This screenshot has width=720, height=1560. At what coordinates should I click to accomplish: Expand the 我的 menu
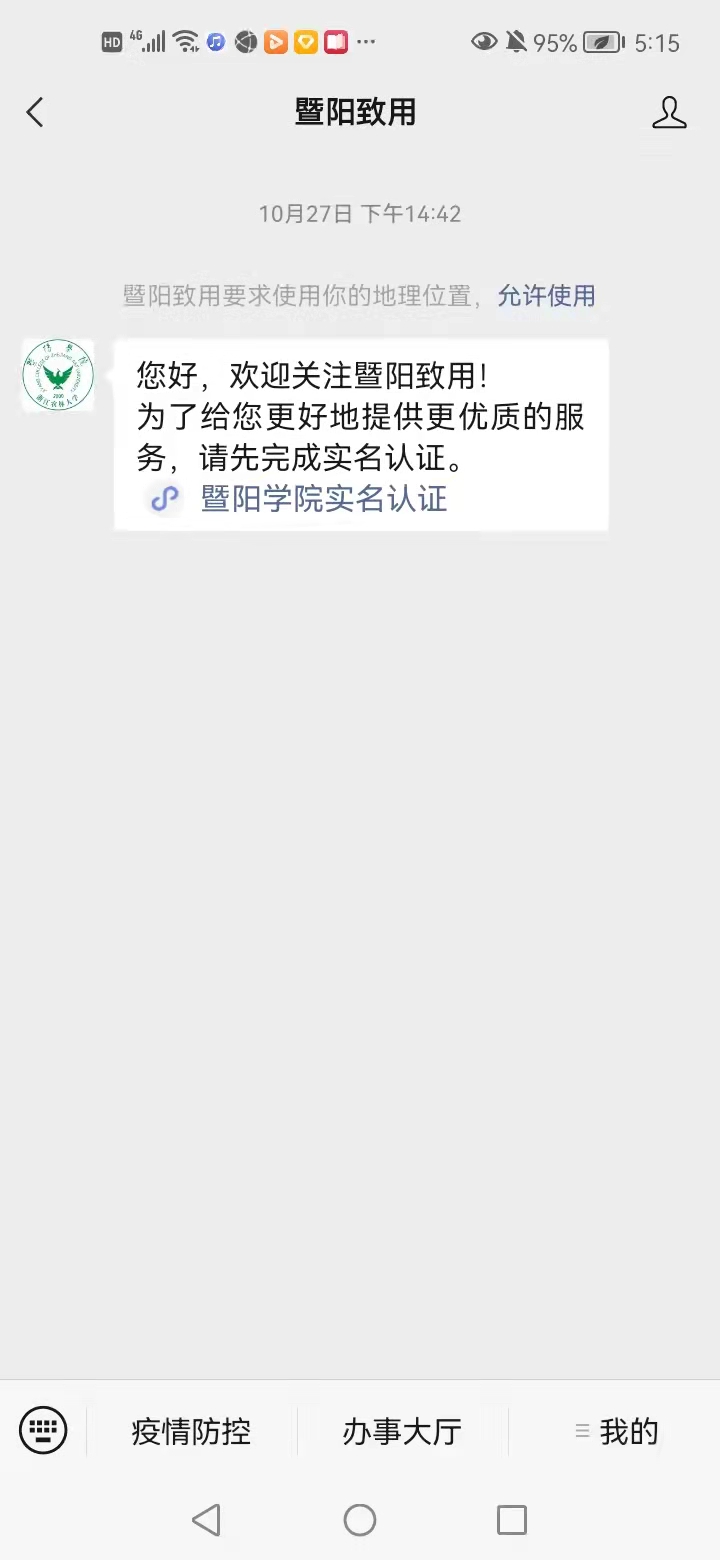pyautogui.click(x=616, y=1432)
